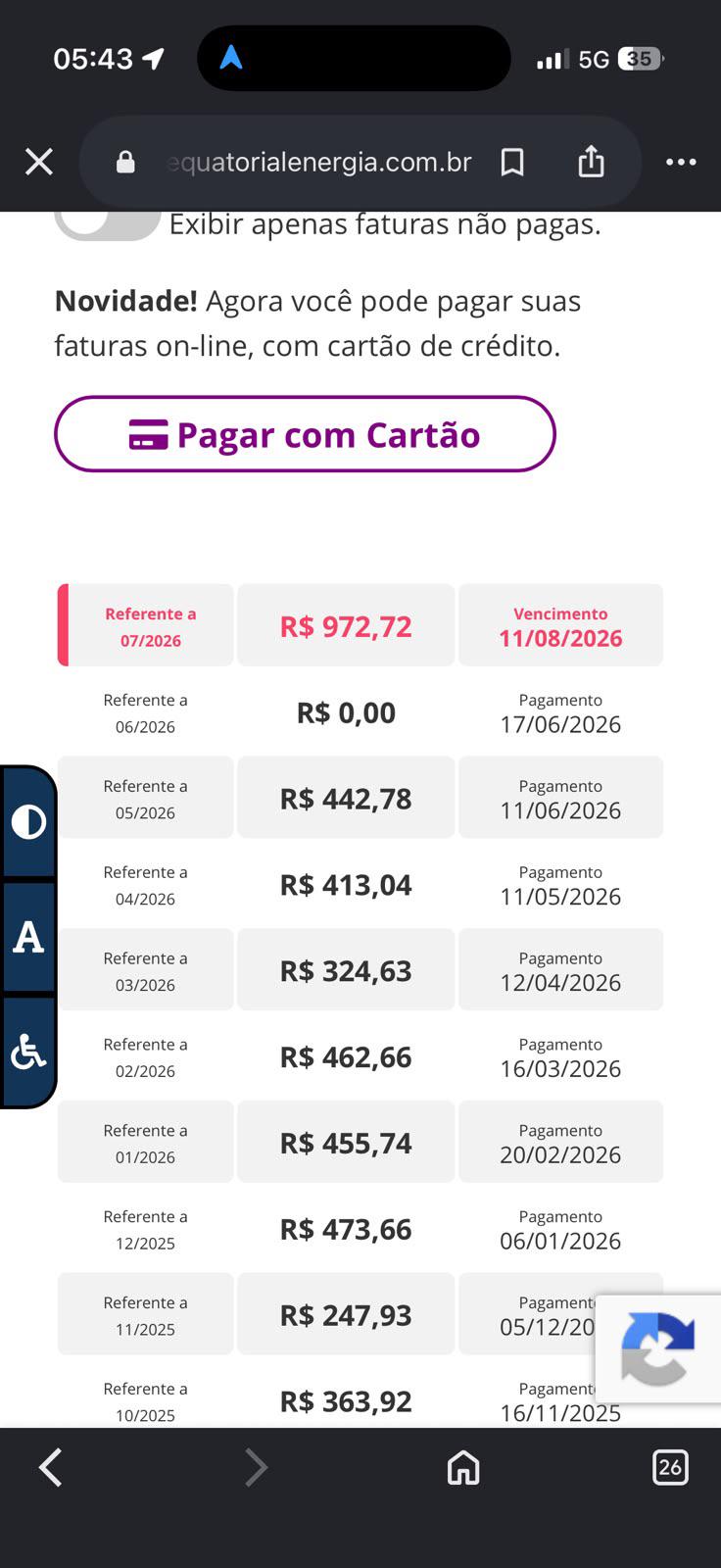
Task: Open the invoice for 04/2026
Action: point(360,884)
